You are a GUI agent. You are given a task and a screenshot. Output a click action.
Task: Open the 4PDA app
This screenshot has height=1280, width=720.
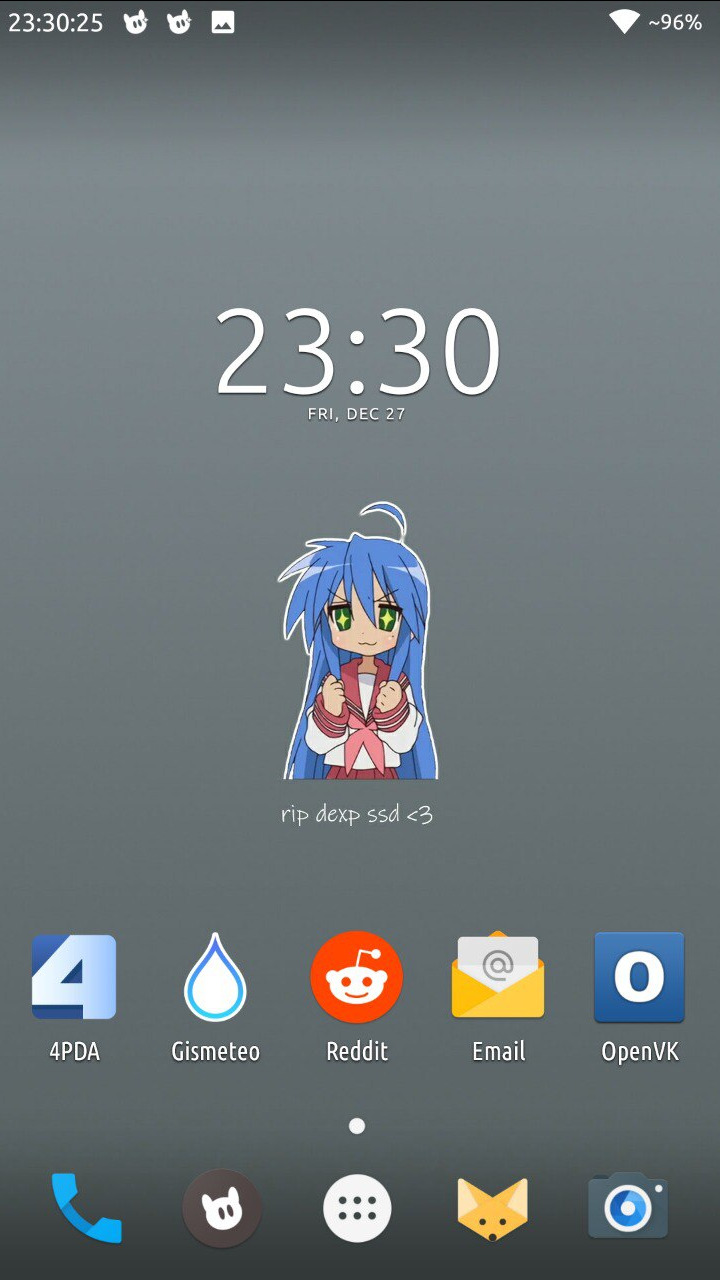(74, 977)
